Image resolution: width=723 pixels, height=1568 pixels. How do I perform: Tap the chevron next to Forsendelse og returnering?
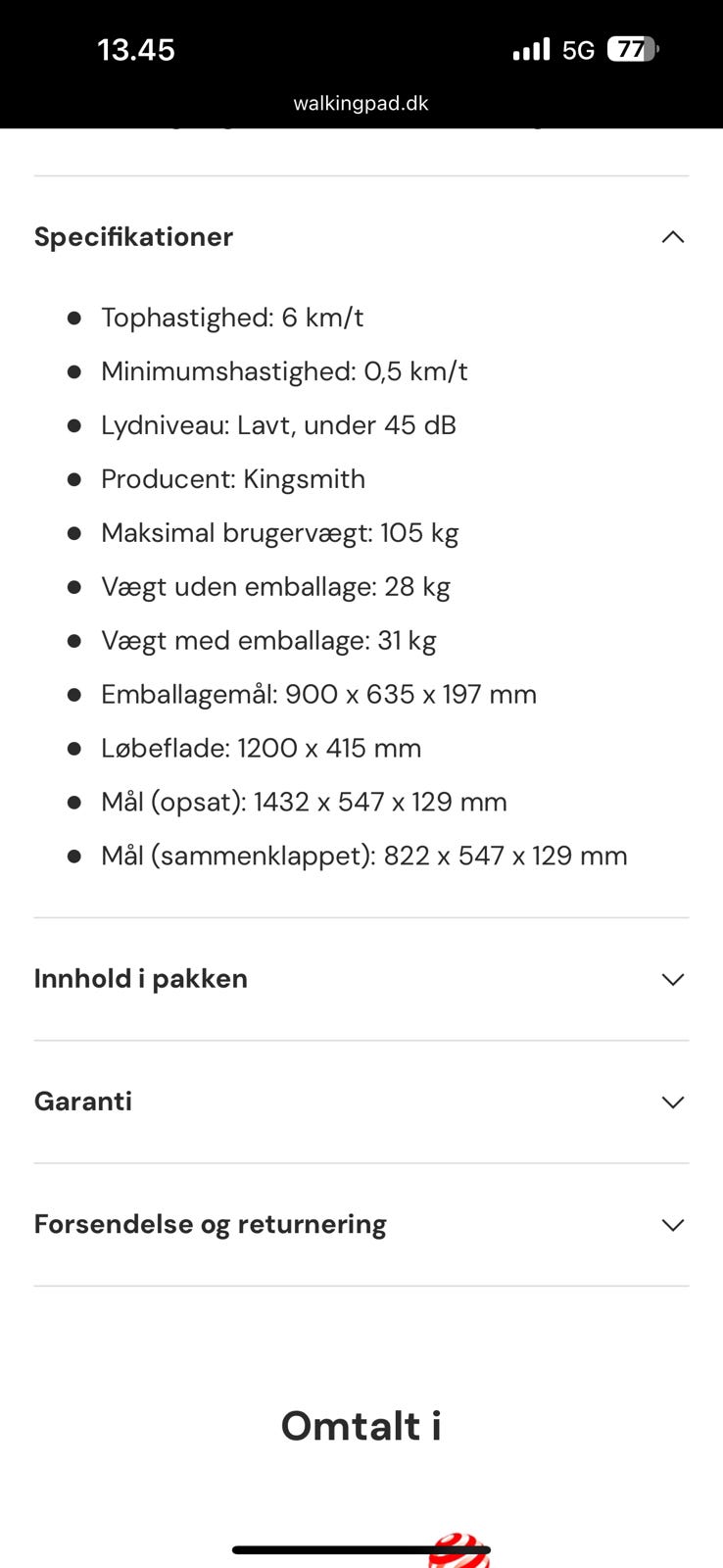coord(672,1225)
